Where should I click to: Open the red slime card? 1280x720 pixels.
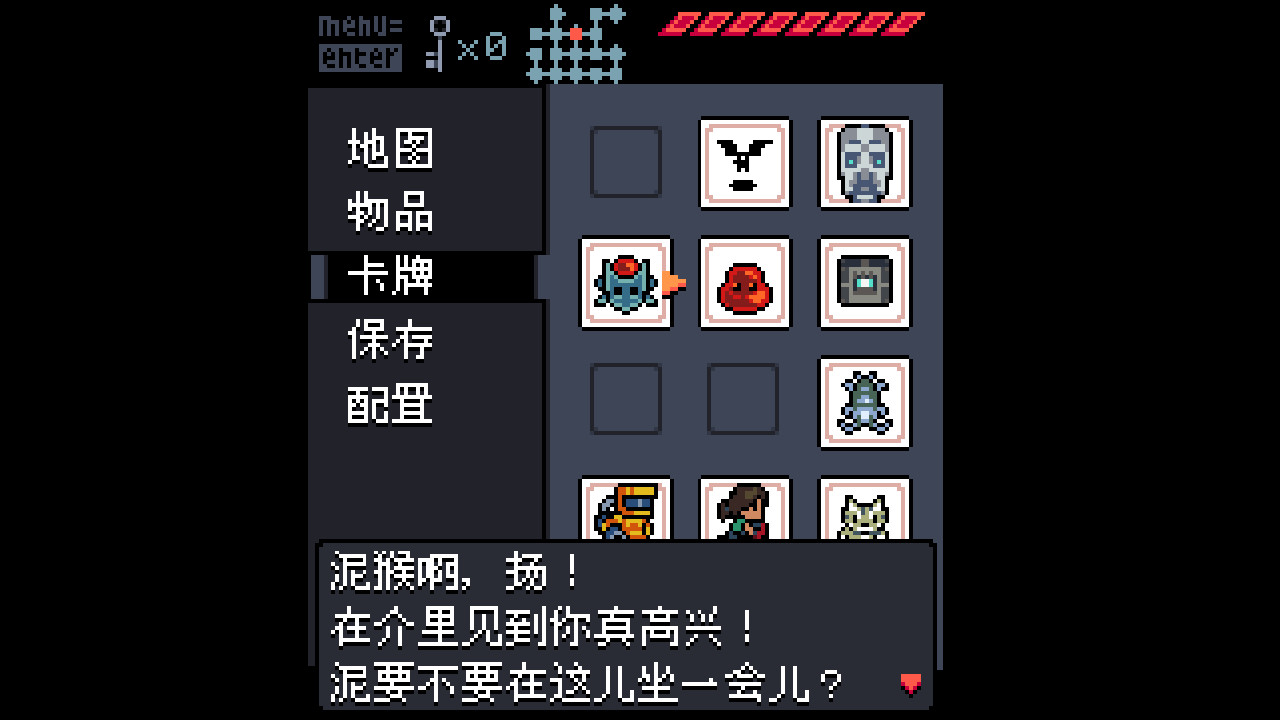coord(745,283)
